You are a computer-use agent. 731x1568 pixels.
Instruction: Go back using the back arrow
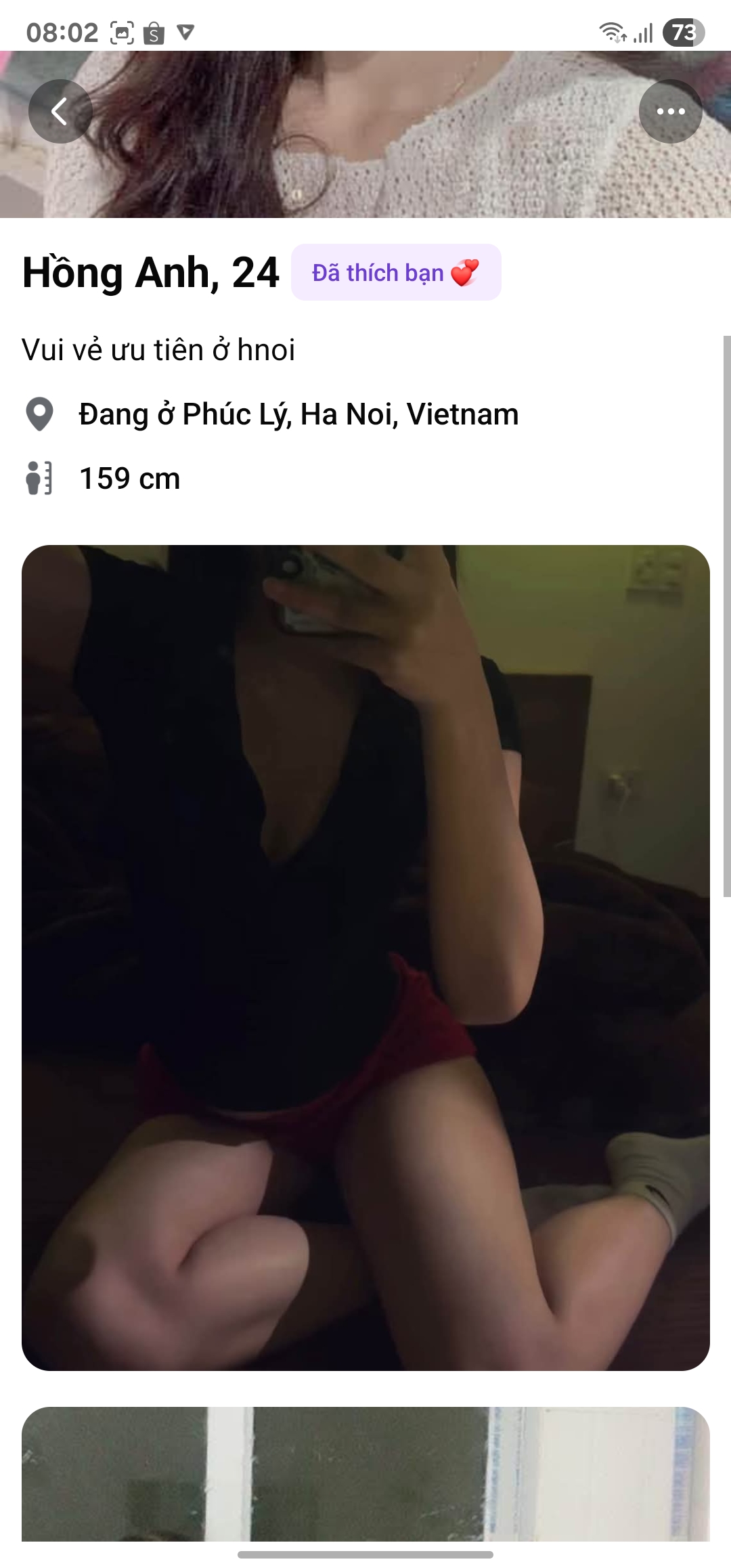(60, 112)
